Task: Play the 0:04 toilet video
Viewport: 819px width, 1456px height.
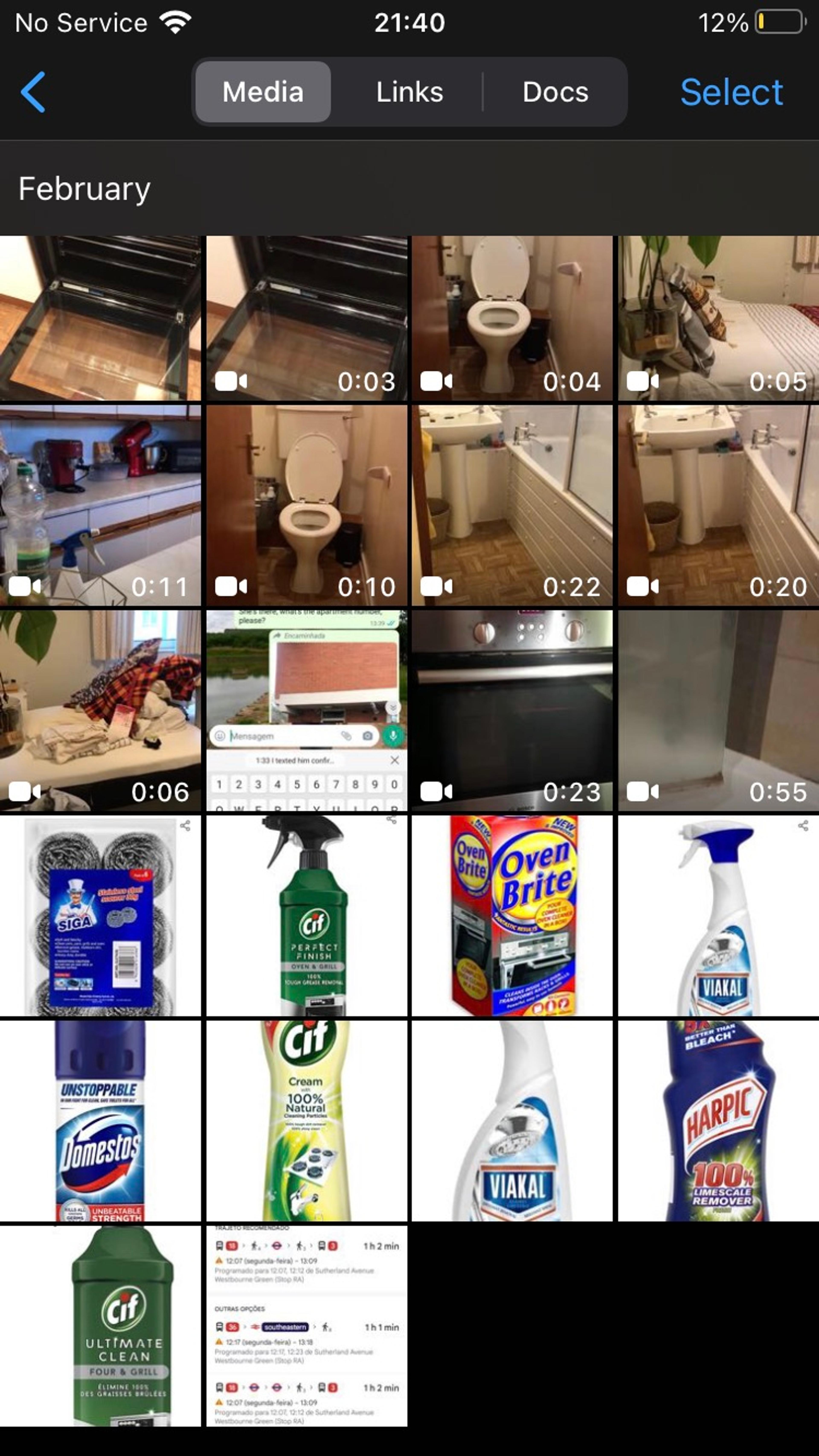Action: pyautogui.click(x=512, y=318)
